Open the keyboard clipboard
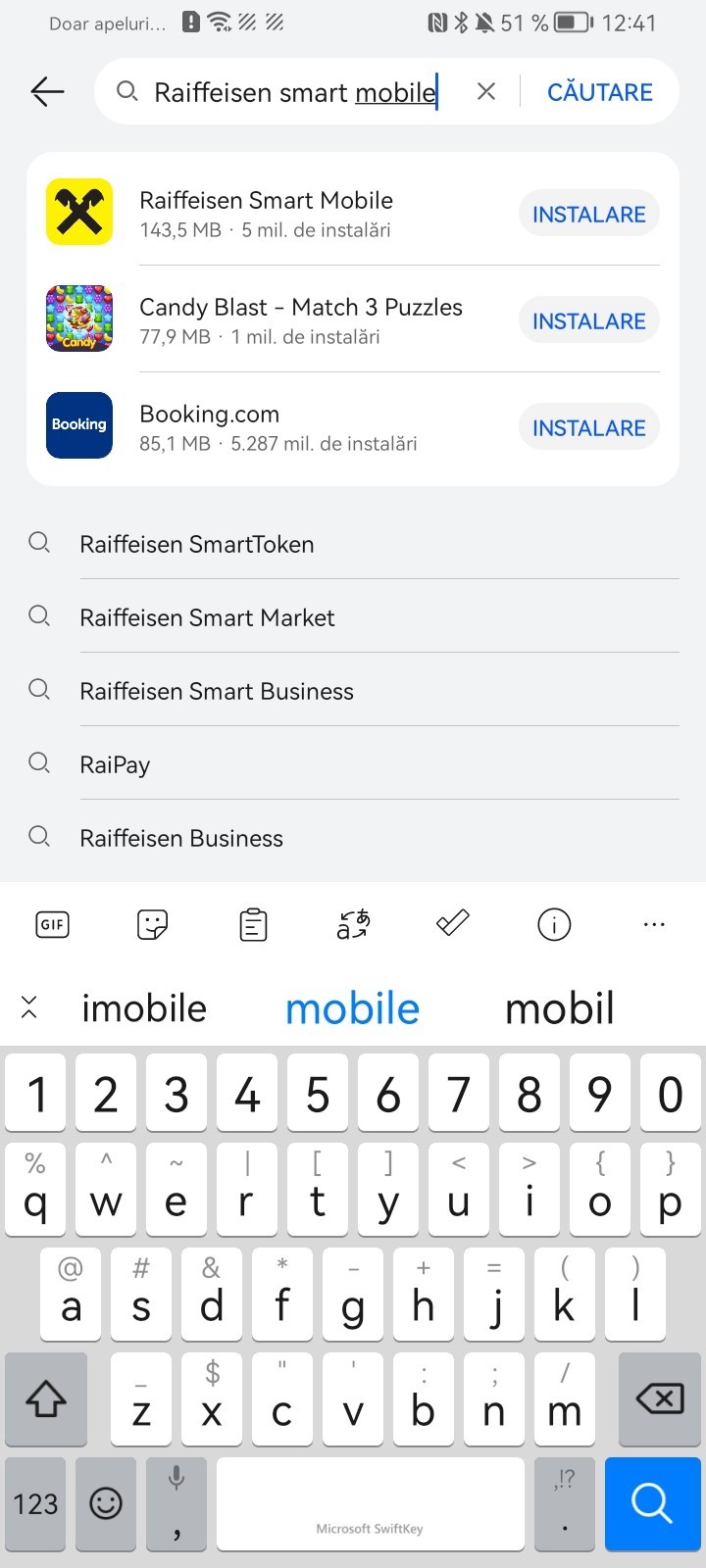Viewport: 706px width, 1568px height. point(253,924)
